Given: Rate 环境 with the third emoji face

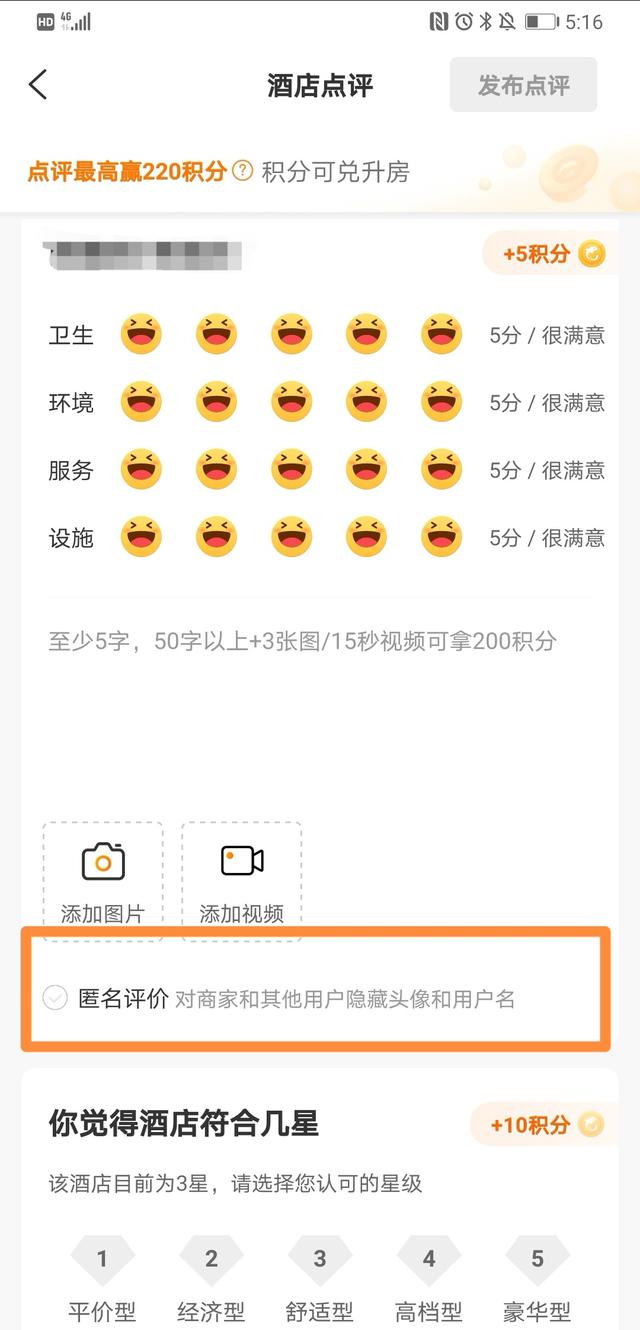Looking at the screenshot, I should click(291, 402).
